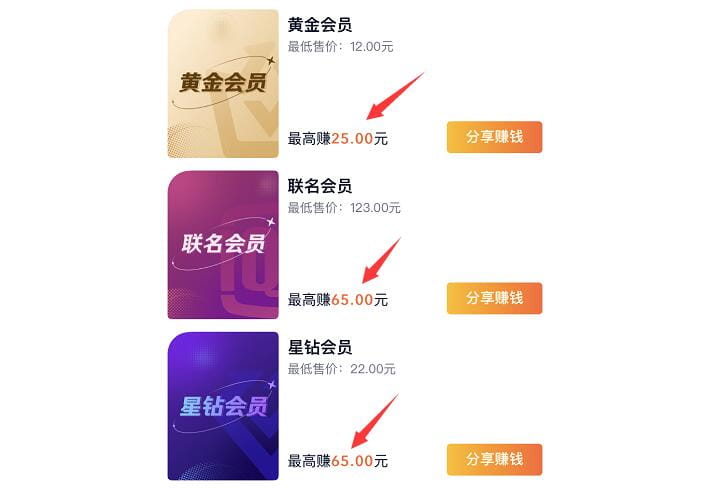Image resolution: width=723 pixels, height=488 pixels.
Task: Open the 黄金会员 card
Action: [x=223, y=84]
